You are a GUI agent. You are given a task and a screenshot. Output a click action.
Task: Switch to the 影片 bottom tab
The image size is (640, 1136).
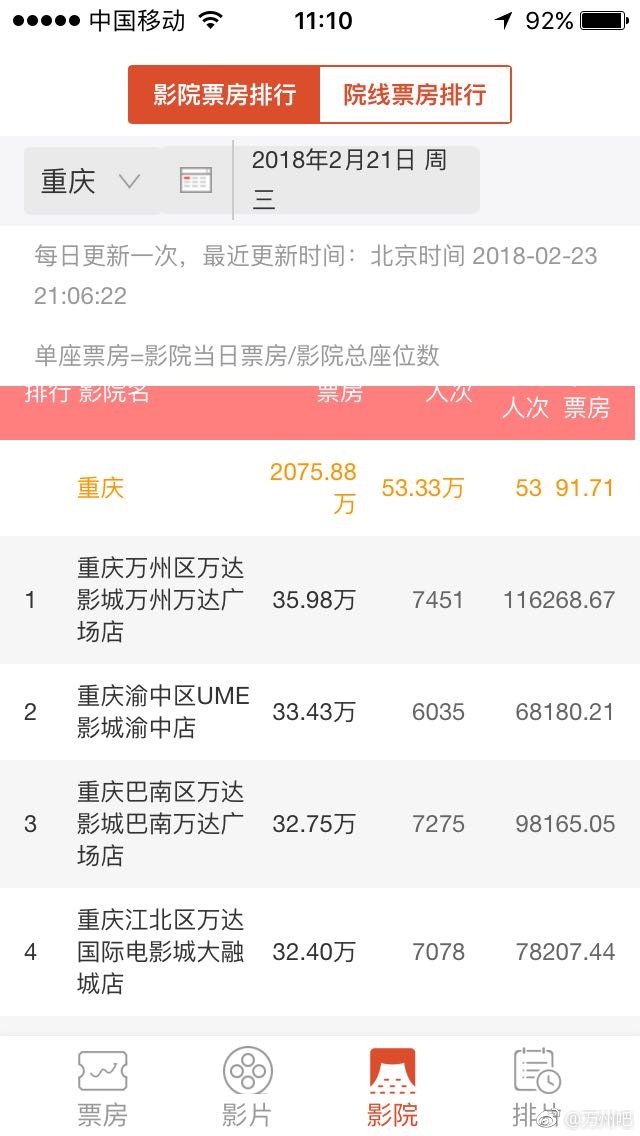(x=247, y=1087)
